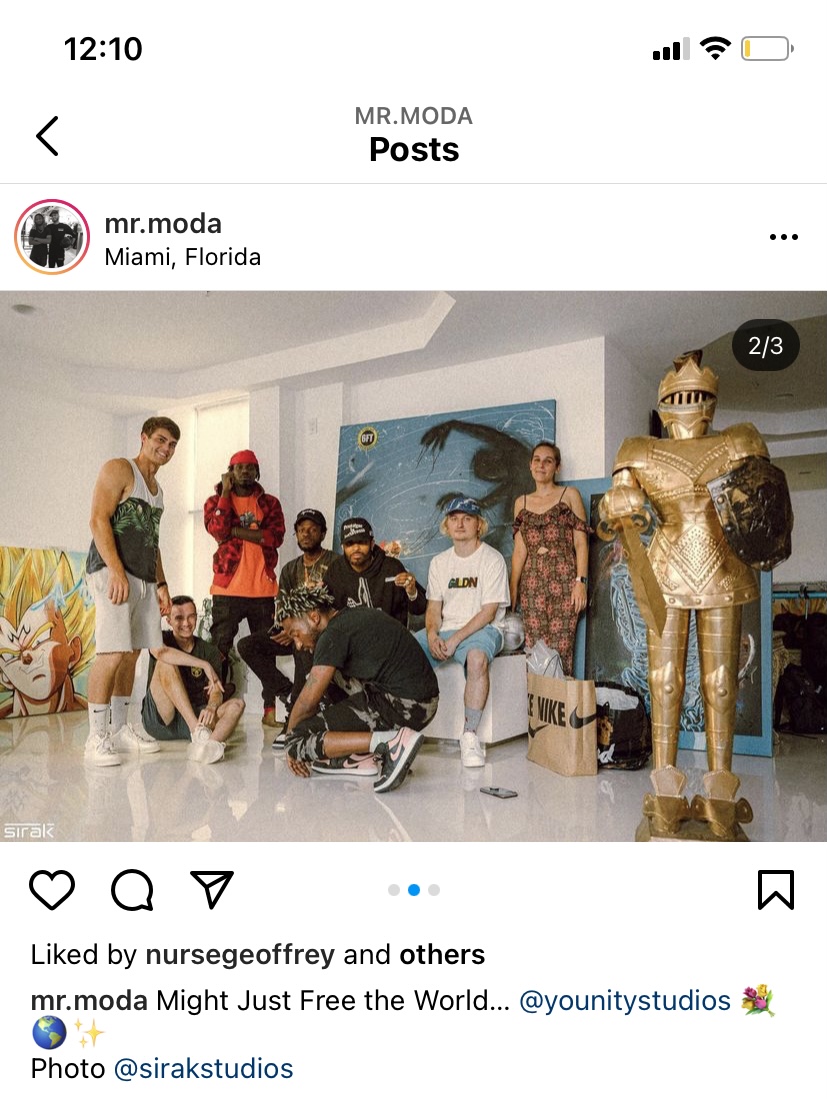Viewport: 827px width, 1099px height.
Task: View the others who liked this post
Action: 442,955
